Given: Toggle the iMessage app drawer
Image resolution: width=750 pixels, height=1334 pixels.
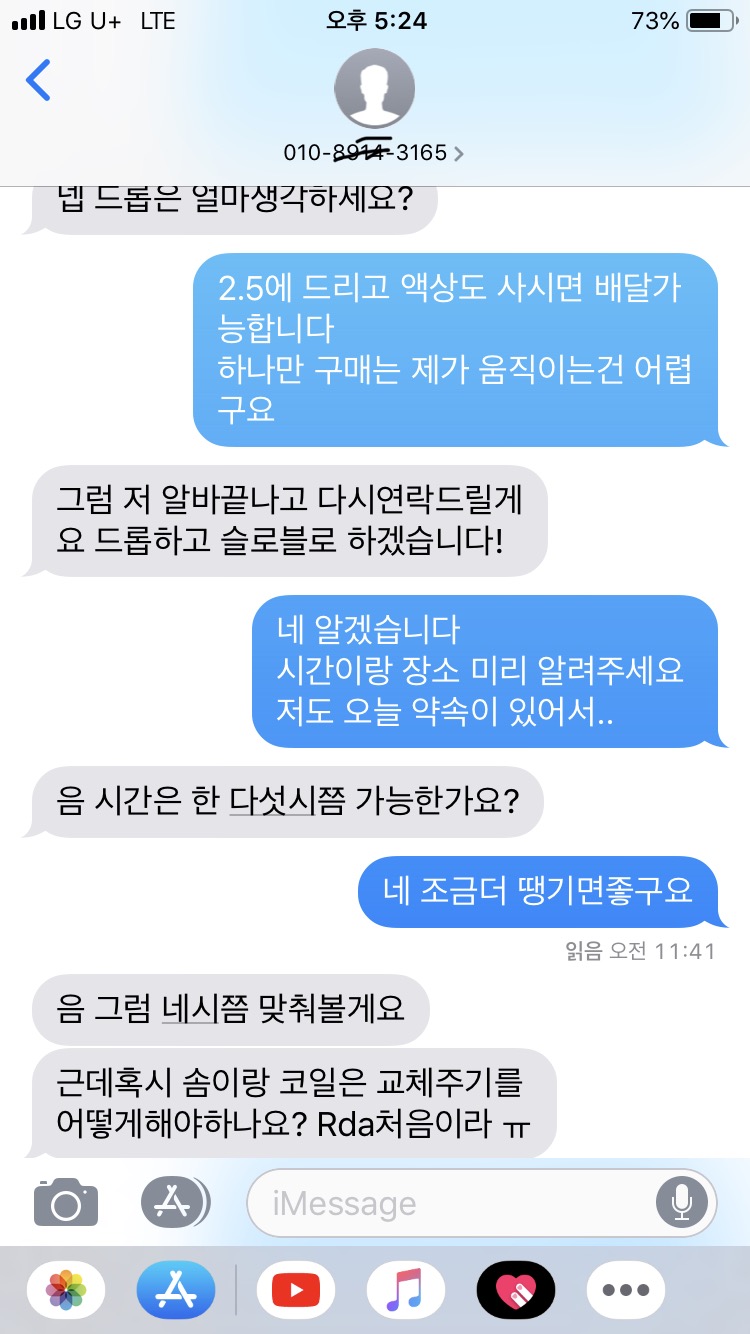Looking at the screenshot, I should (x=174, y=1202).
